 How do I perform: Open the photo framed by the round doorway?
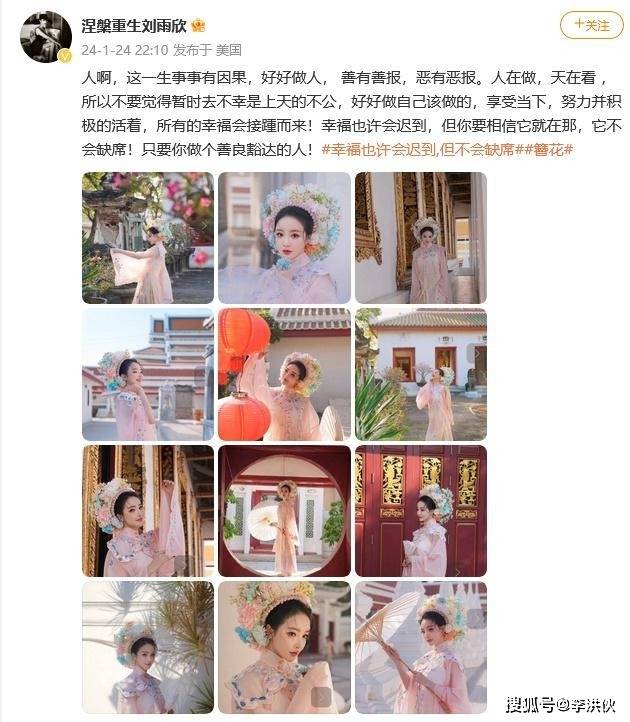click(x=284, y=510)
